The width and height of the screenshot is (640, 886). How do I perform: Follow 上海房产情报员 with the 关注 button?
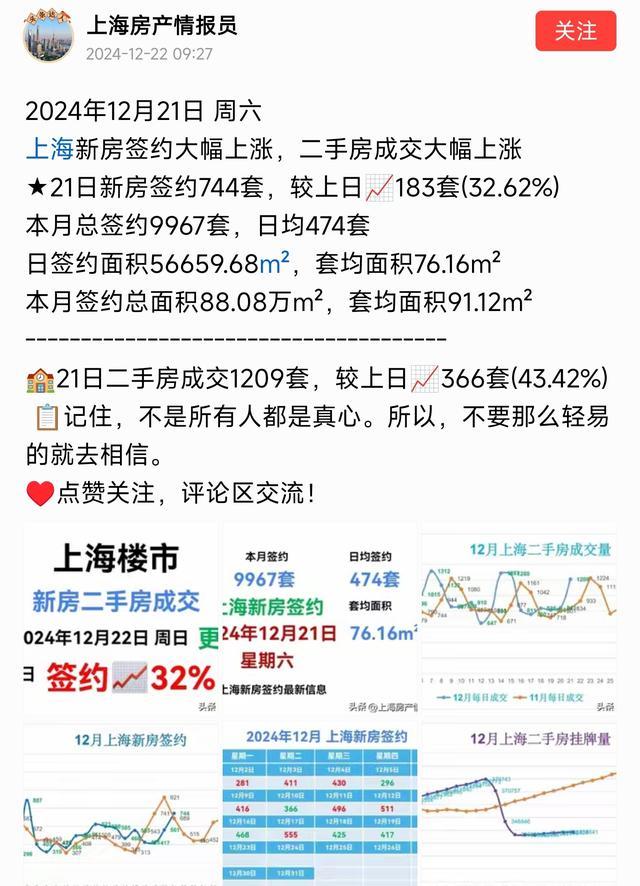point(576,32)
